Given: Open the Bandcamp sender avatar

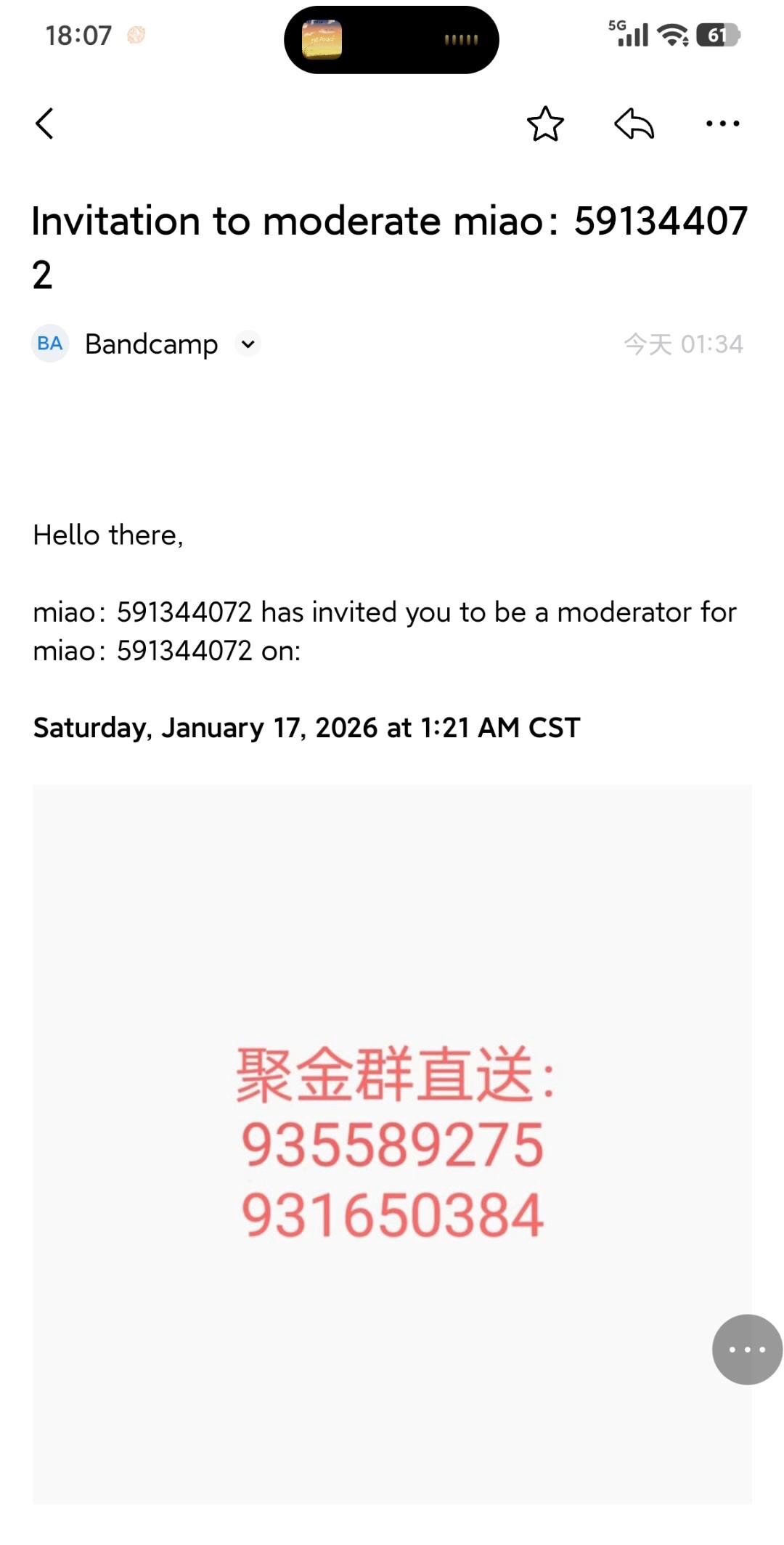Looking at the screenshot, I should tap(50, 344).
